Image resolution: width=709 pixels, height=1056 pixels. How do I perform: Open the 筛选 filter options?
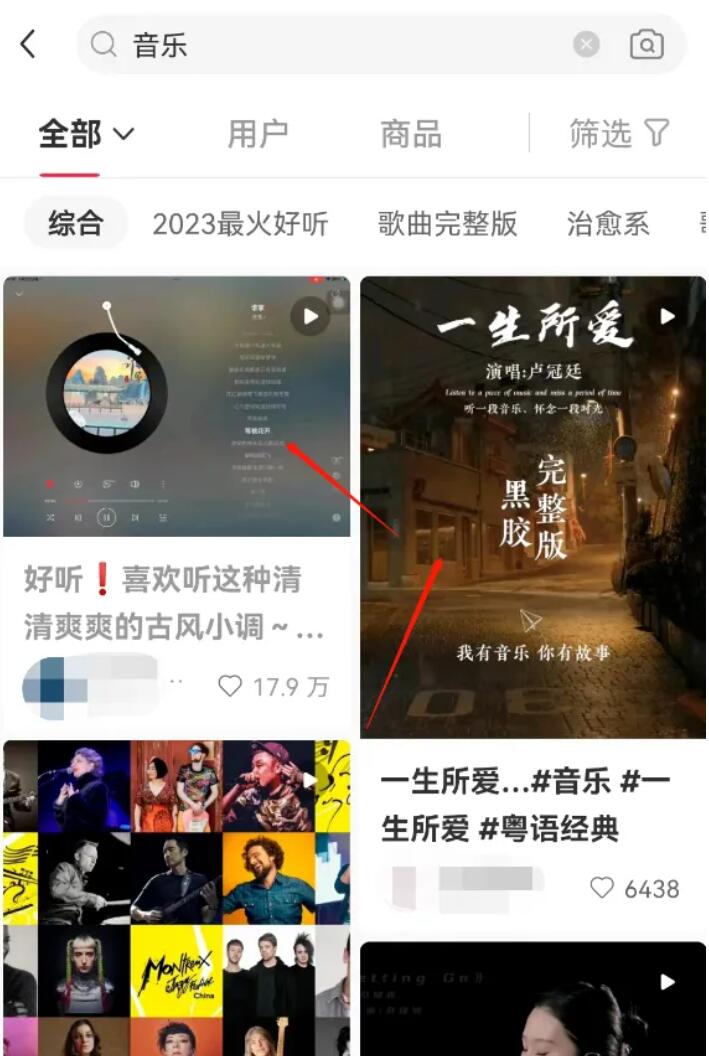pyautogui.click(x=618, y=133)
